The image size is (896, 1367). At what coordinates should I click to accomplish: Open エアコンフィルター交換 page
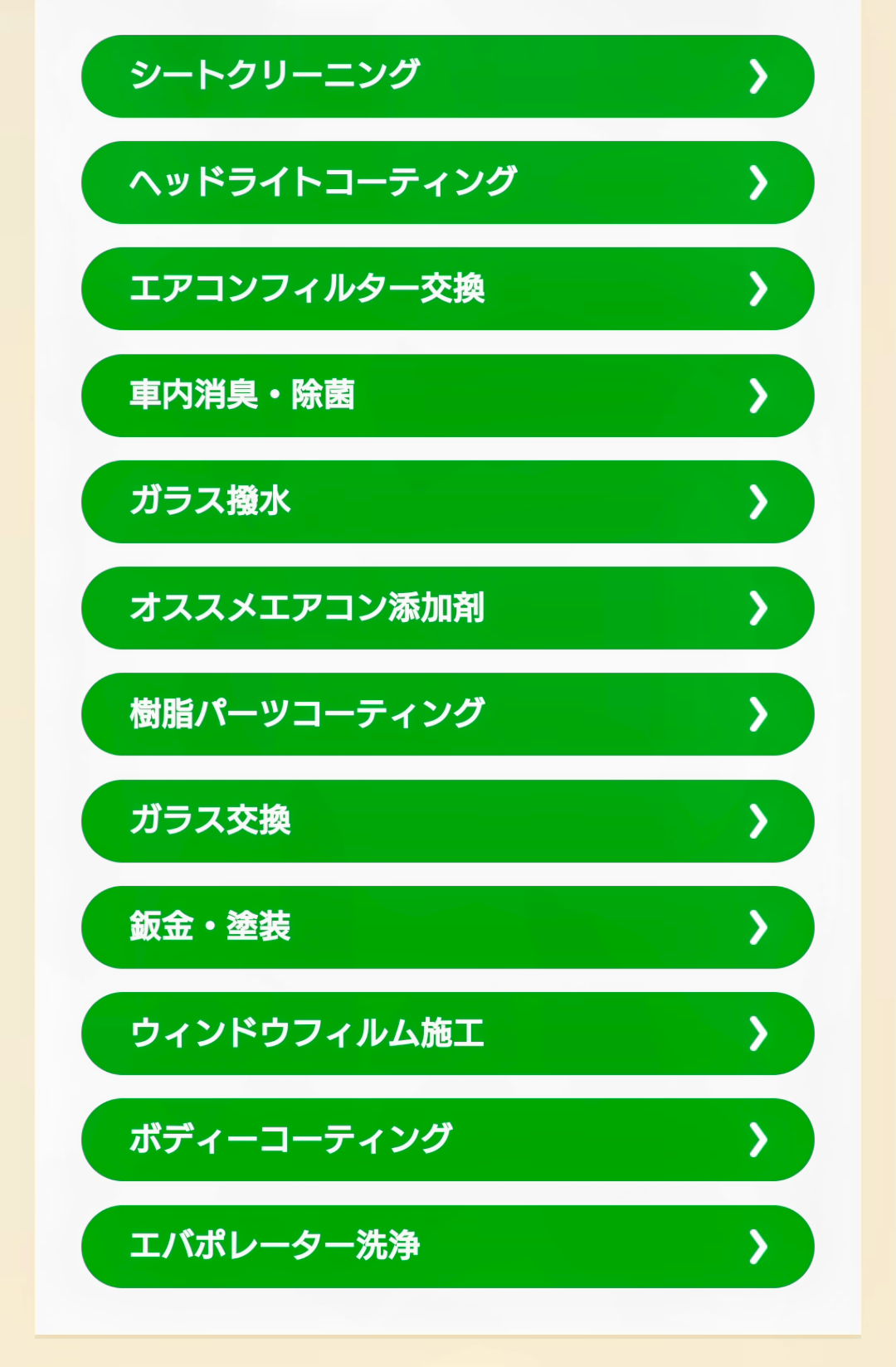click(x=447, y=289)
